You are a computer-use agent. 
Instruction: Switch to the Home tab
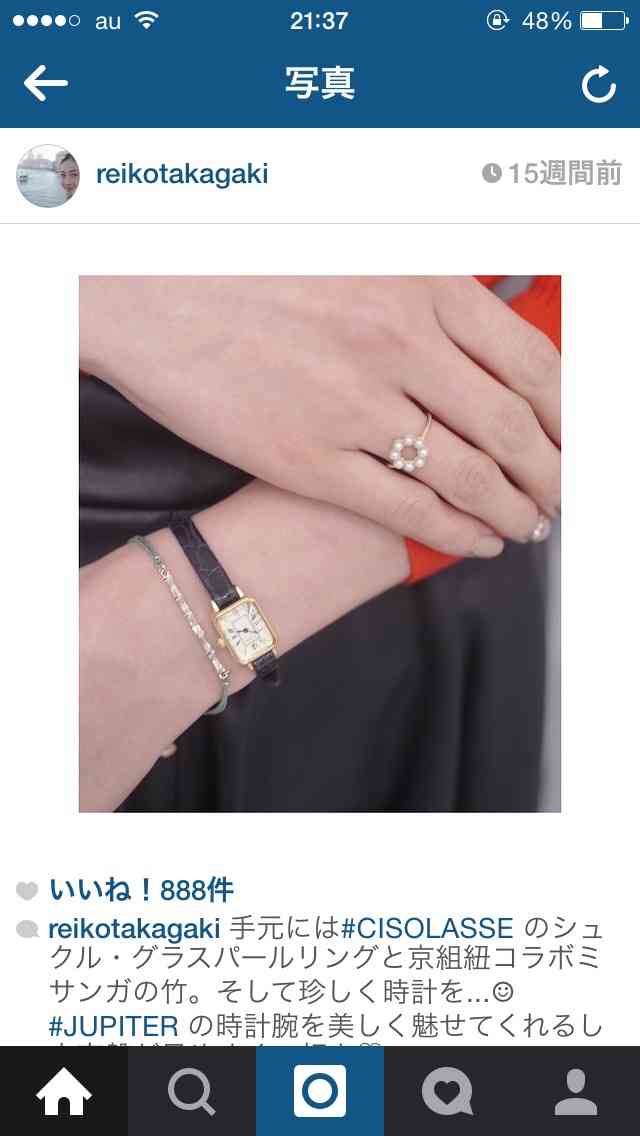click(64, 1091)
